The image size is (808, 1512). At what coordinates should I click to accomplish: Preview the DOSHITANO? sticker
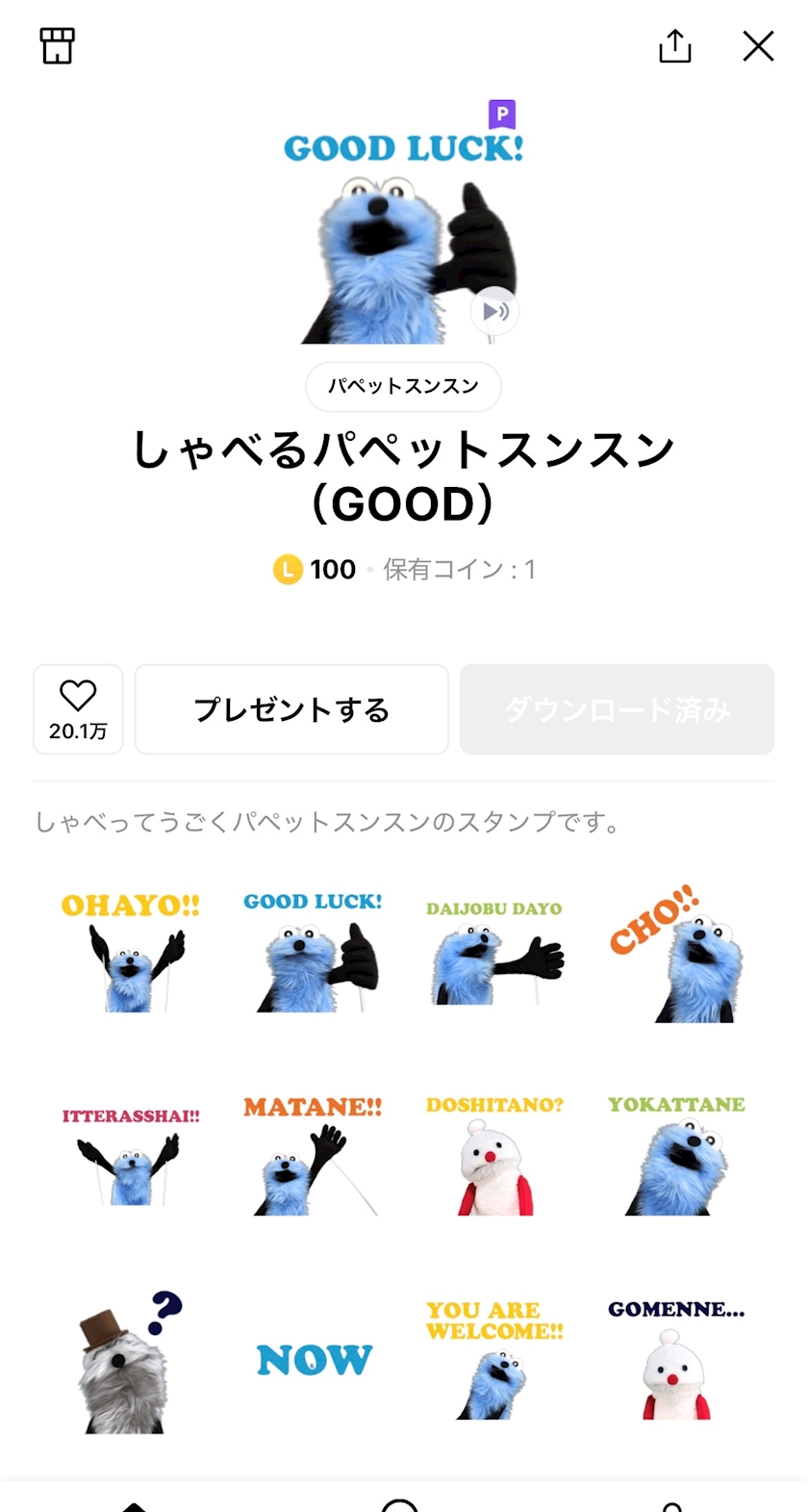point(494,1155)
